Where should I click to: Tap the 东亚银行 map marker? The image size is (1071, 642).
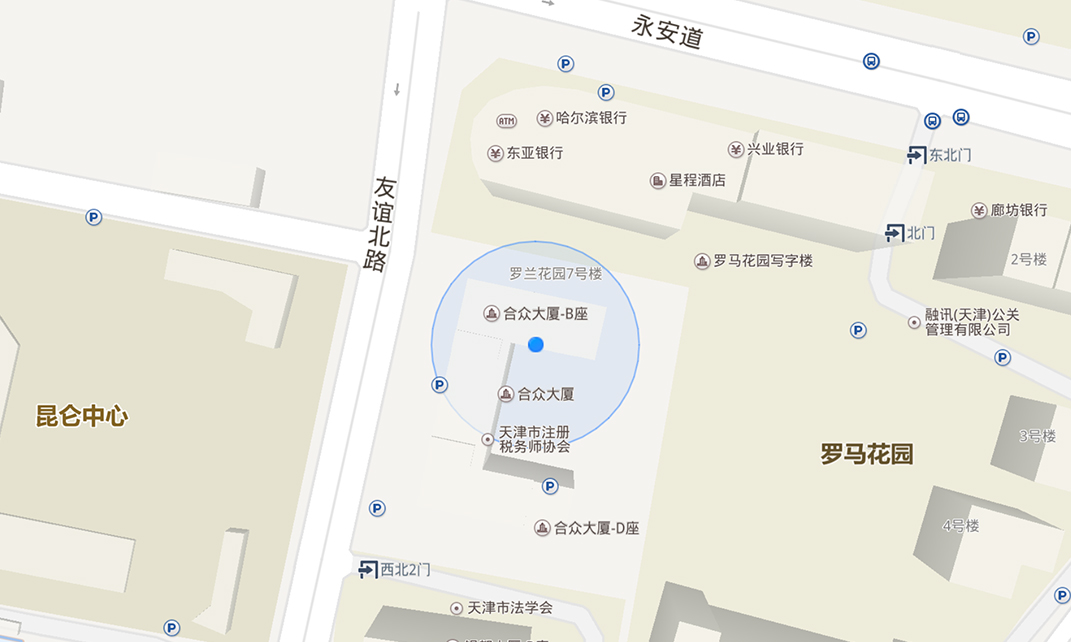[495, 153]
